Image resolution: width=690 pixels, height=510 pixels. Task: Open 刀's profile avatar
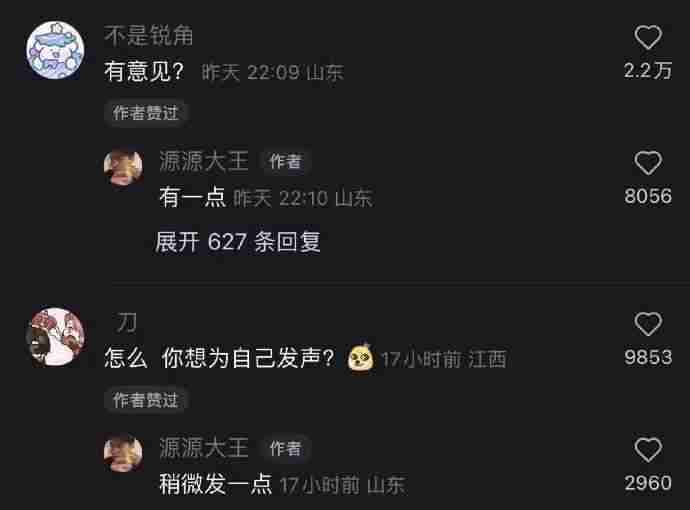pos(54,338)
